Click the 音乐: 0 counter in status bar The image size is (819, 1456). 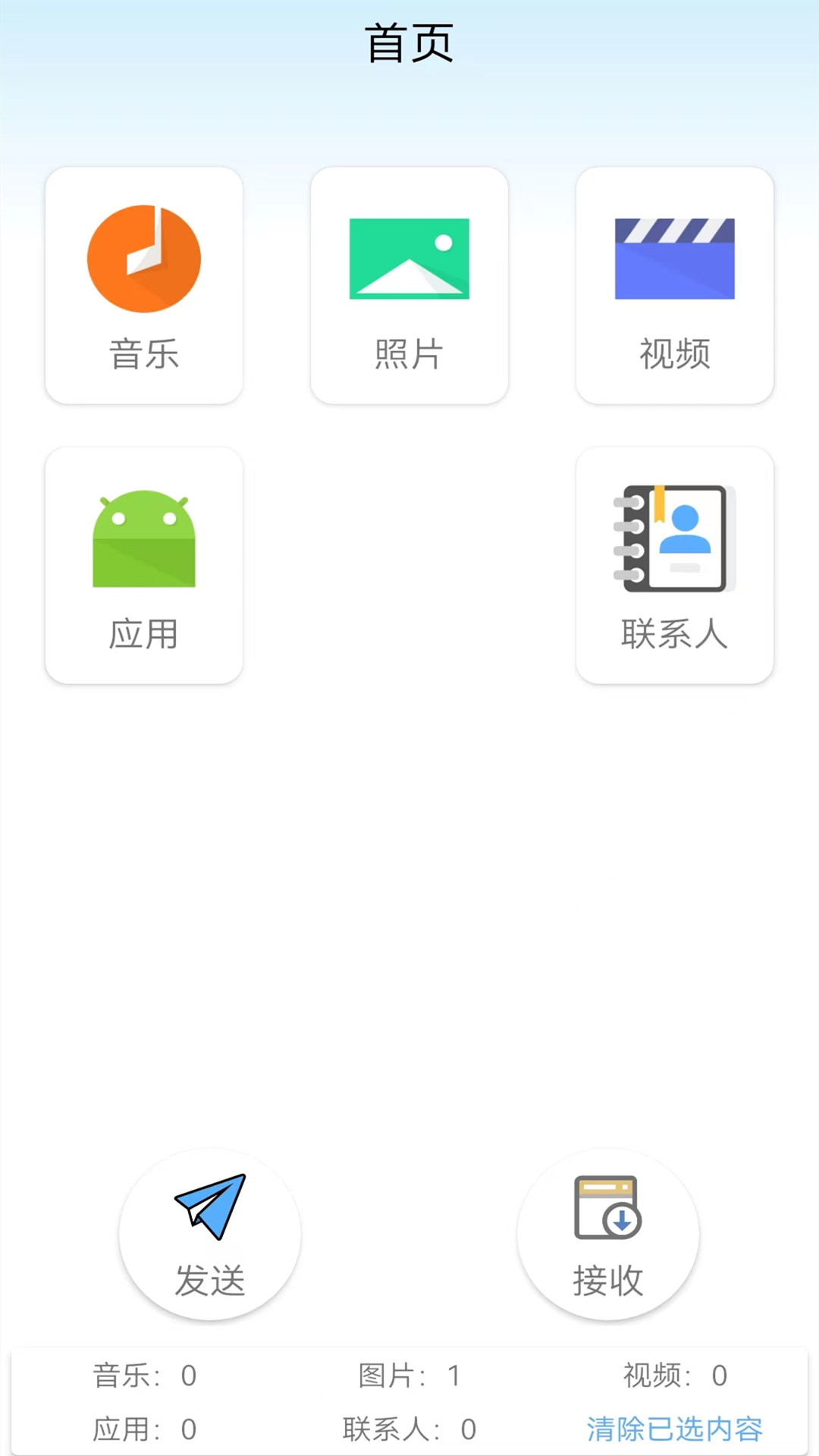point(144,1374)
